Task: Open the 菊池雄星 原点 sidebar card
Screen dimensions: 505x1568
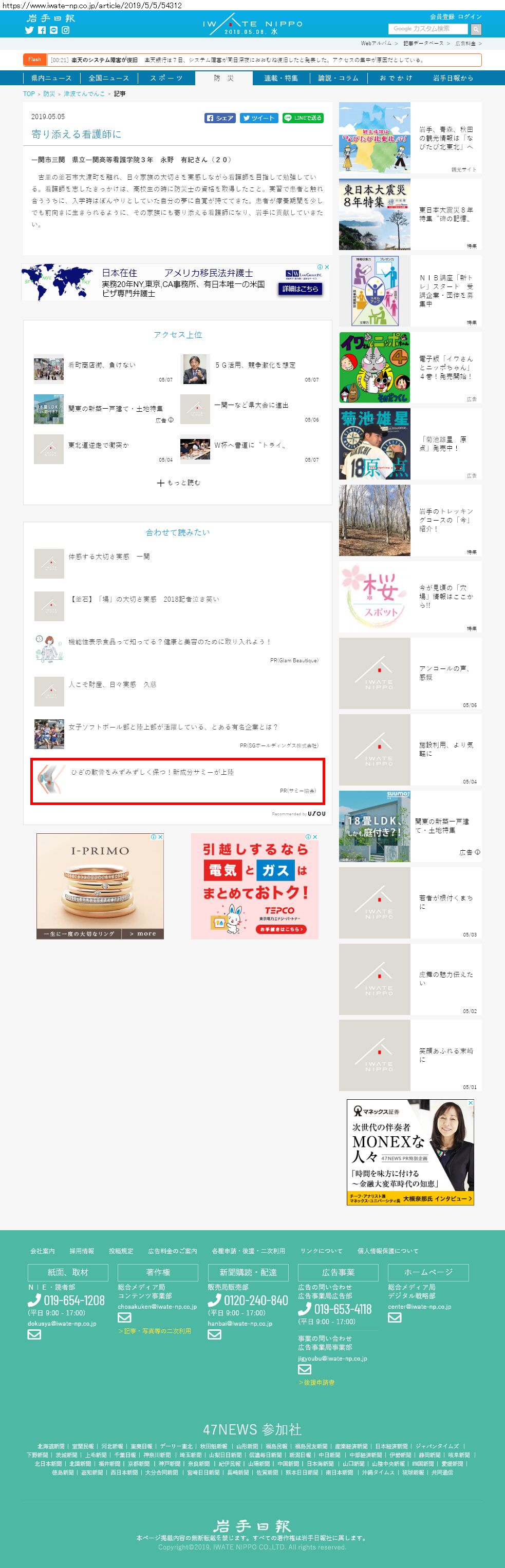Action: point(410,444)
